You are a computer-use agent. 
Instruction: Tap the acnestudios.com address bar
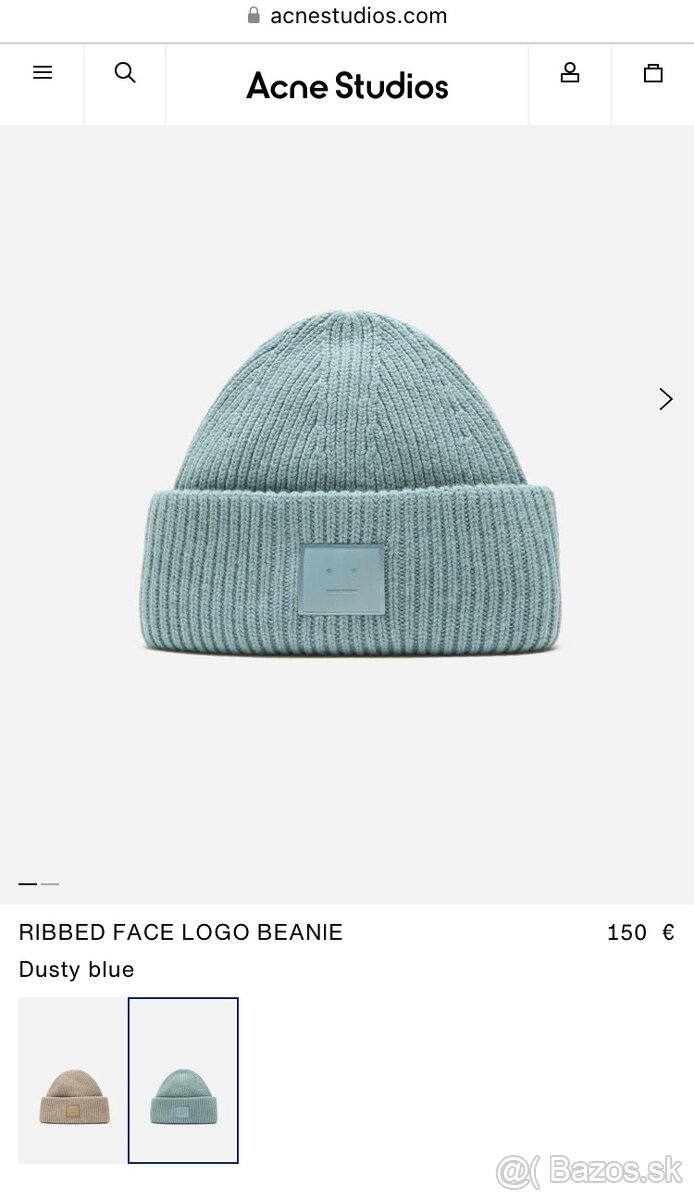coord(347,16)
